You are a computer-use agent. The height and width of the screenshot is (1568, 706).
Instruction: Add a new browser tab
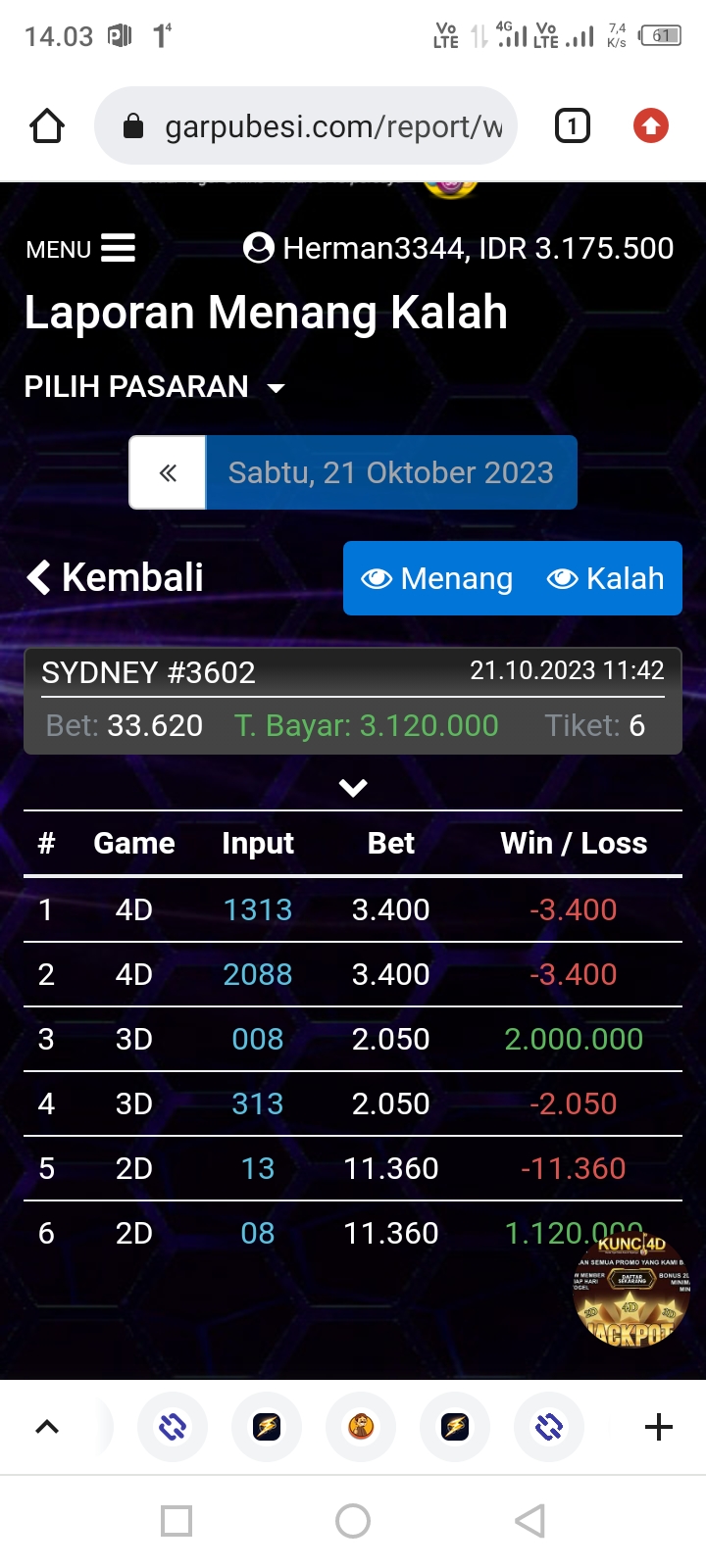pyautogui.click(x=659, y=1427)
